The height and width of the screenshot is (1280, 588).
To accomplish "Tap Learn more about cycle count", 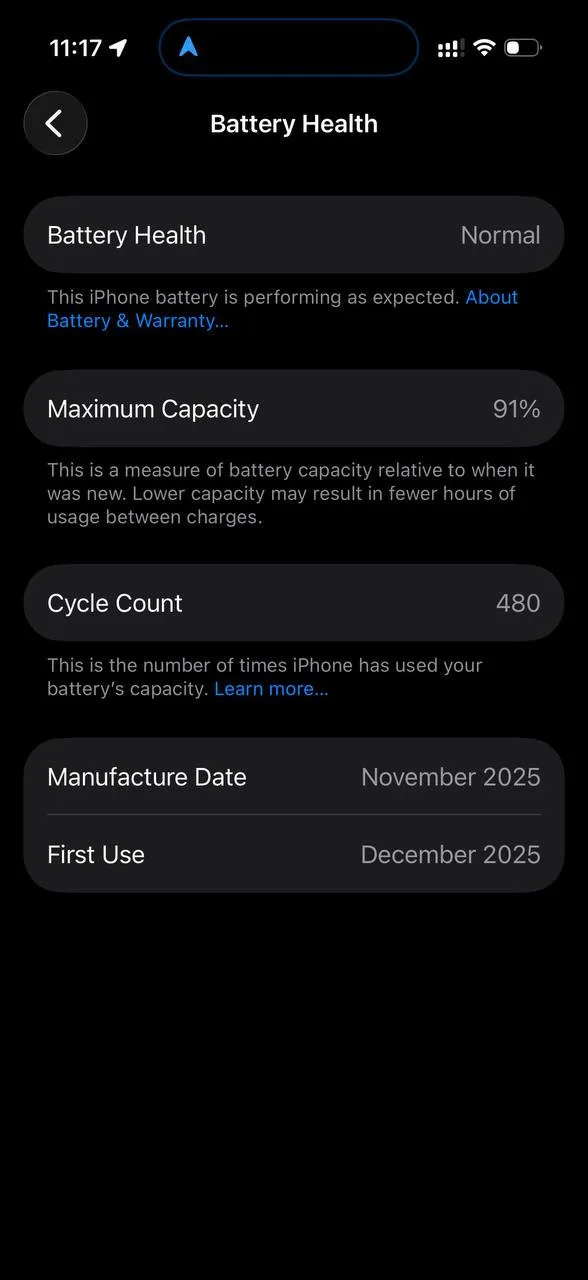I will [x=271, y=689].
